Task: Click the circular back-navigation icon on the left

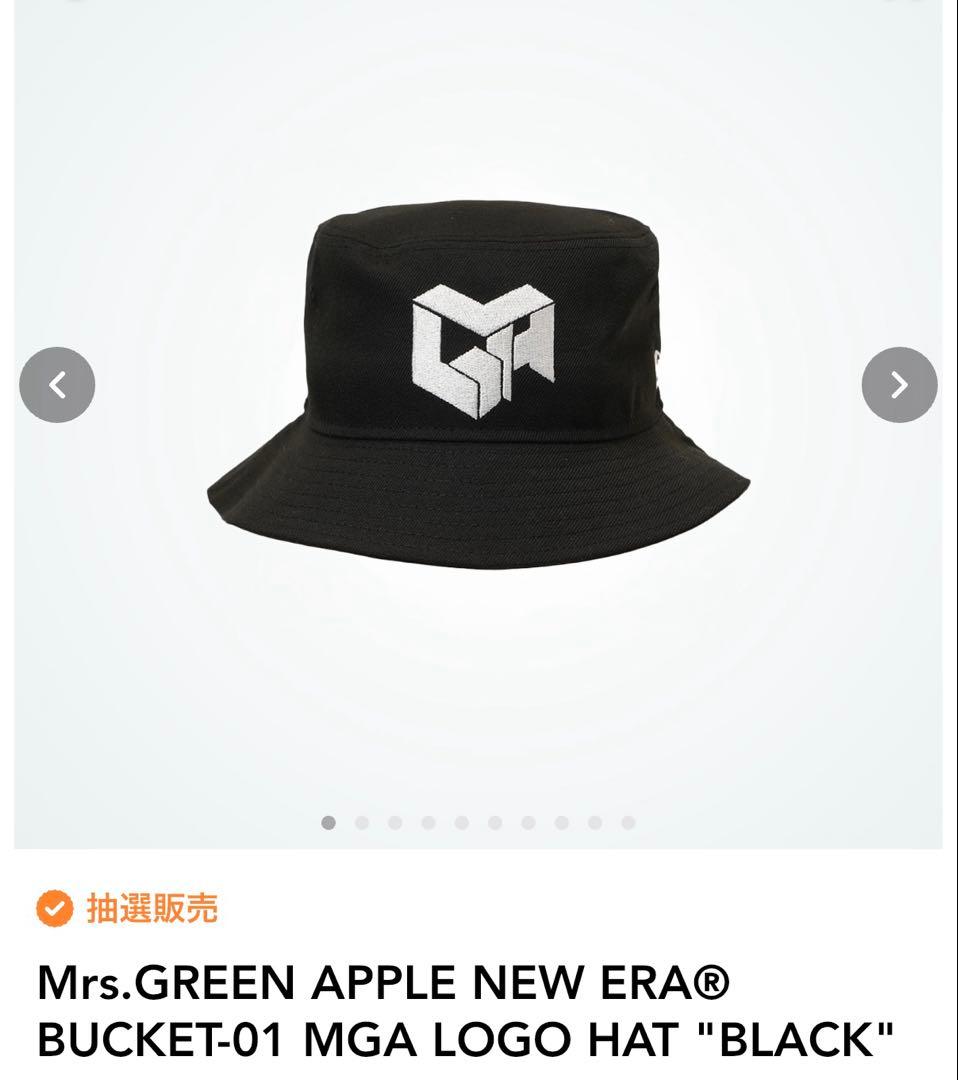Action: pos(55,383)
